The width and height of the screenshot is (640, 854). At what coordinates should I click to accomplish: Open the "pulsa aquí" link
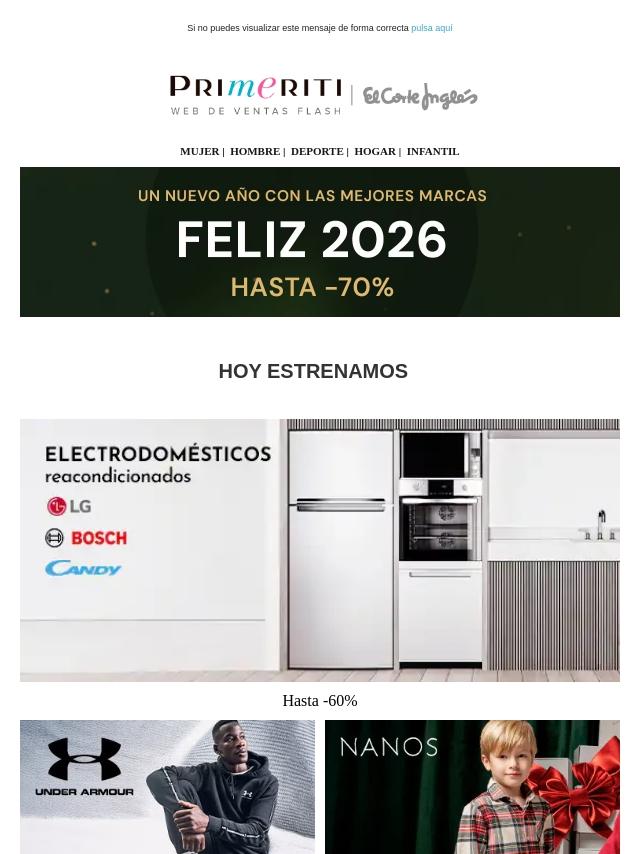431,28
